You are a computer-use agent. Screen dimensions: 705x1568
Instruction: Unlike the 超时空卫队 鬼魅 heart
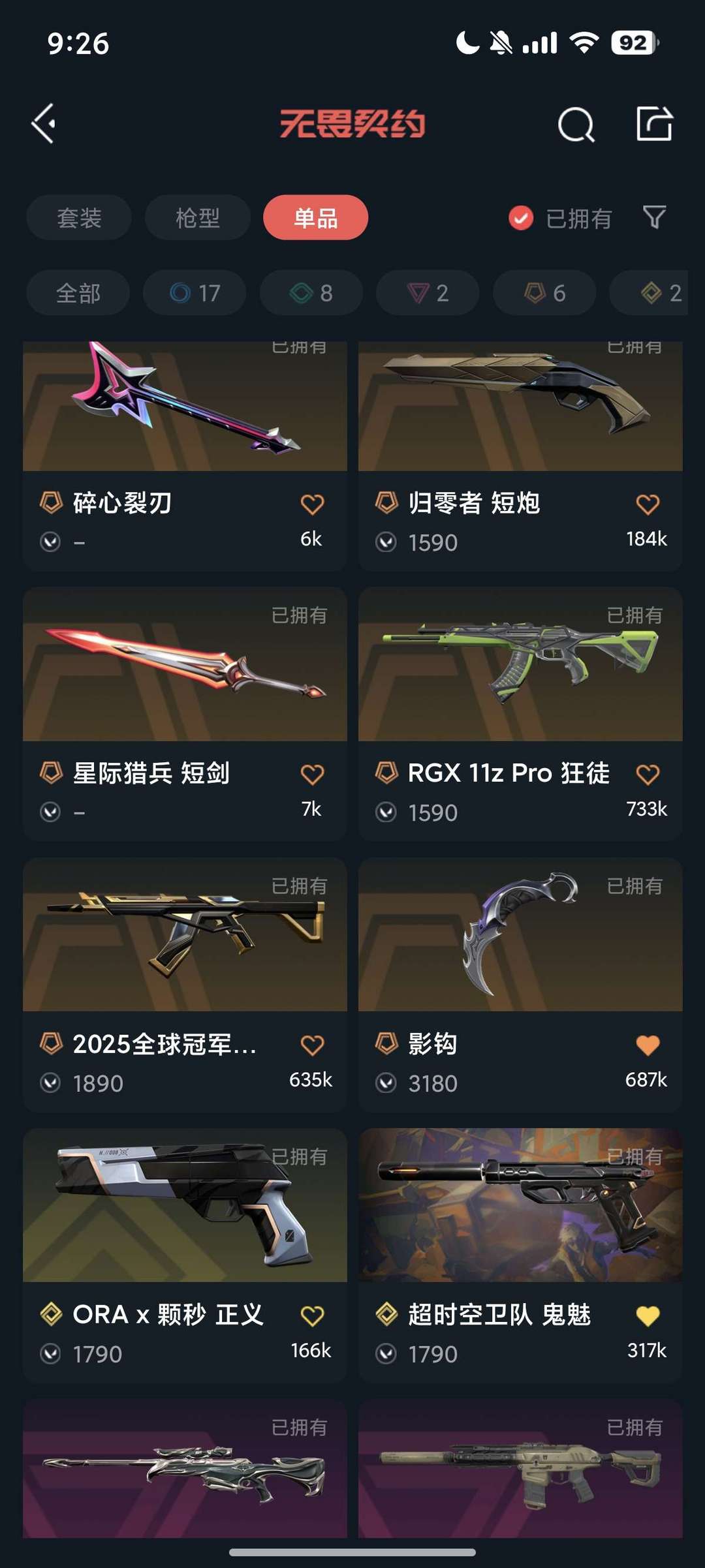(647, 1316)
